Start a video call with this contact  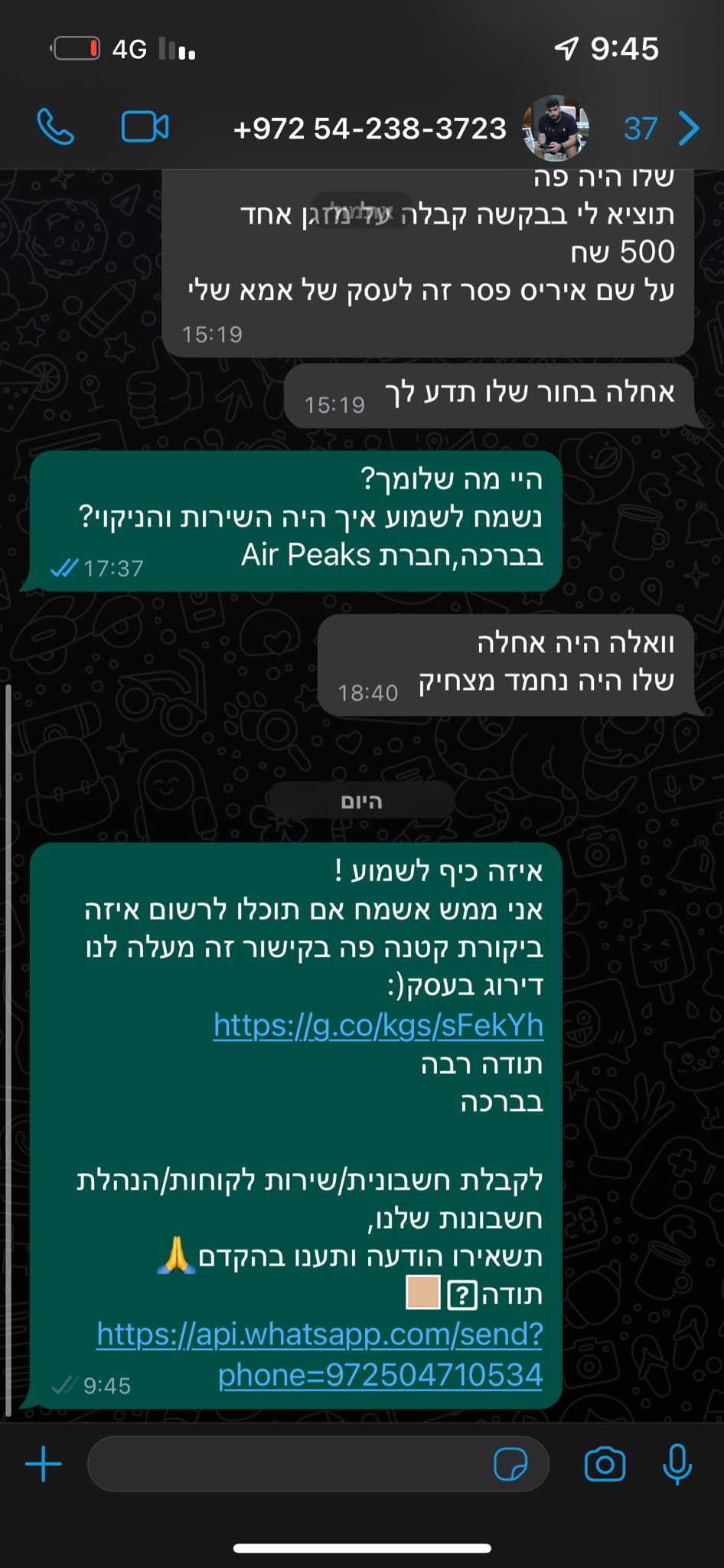coord(145,127)
